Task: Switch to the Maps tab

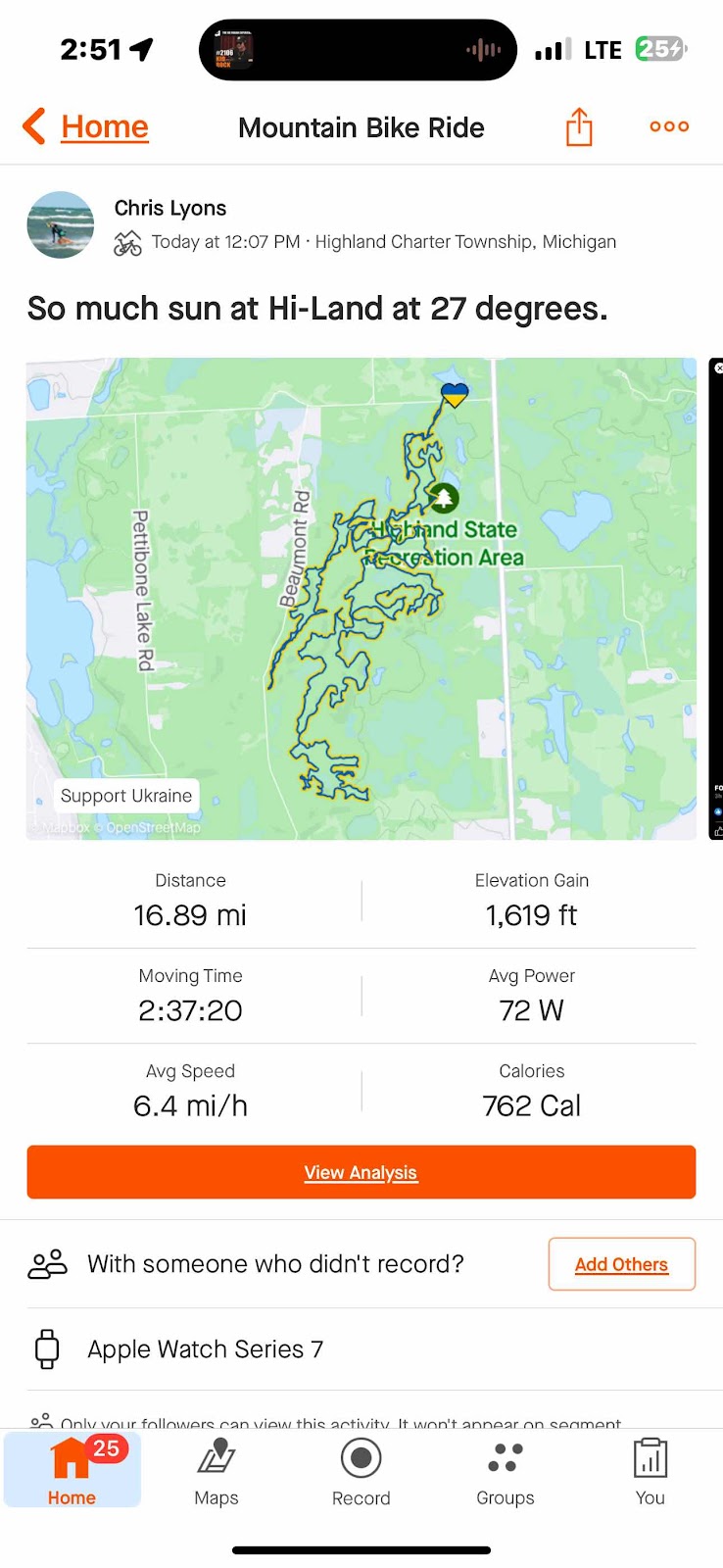Action: coord(217,1470)
